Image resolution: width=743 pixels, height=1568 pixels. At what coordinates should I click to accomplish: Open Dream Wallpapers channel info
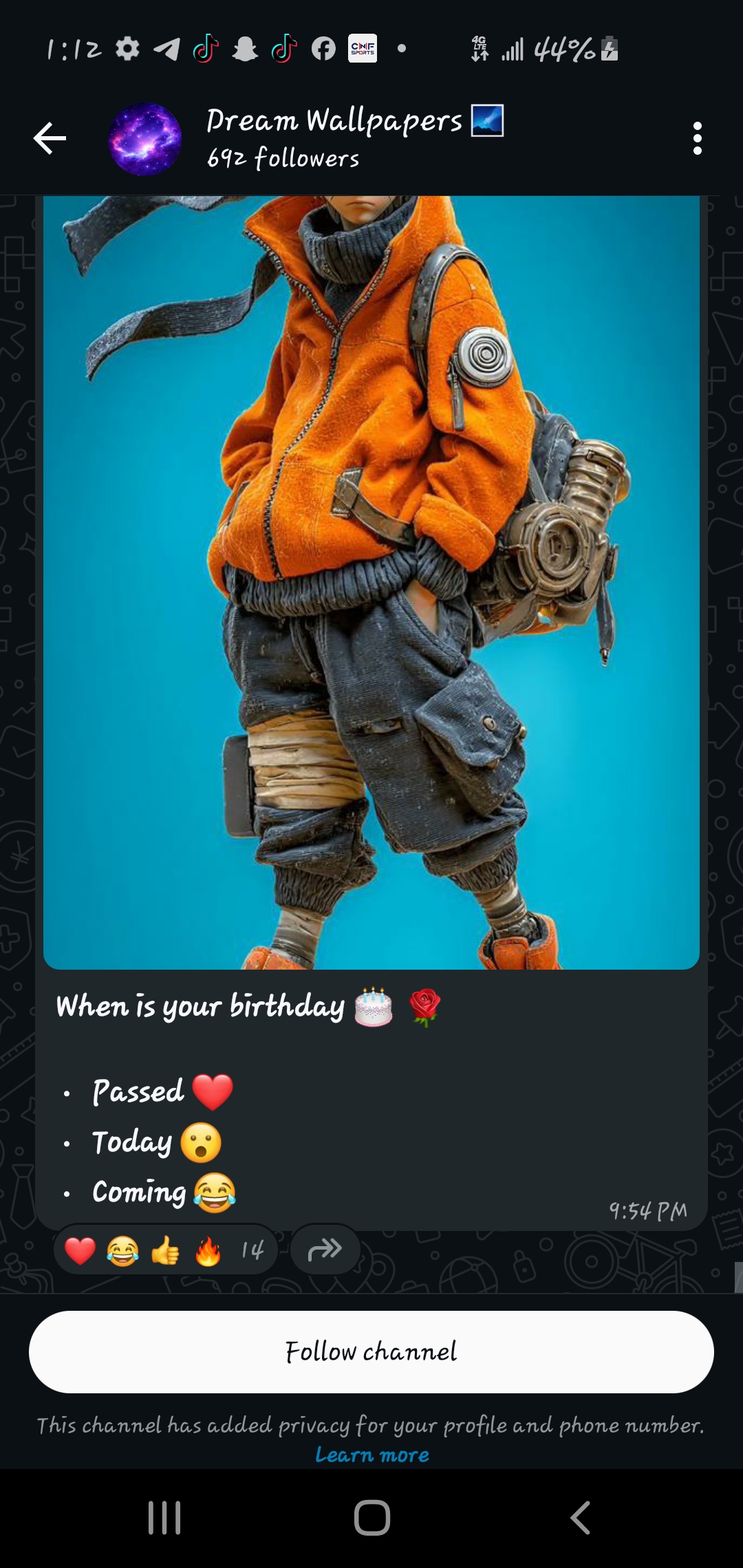tap(335, 139)
